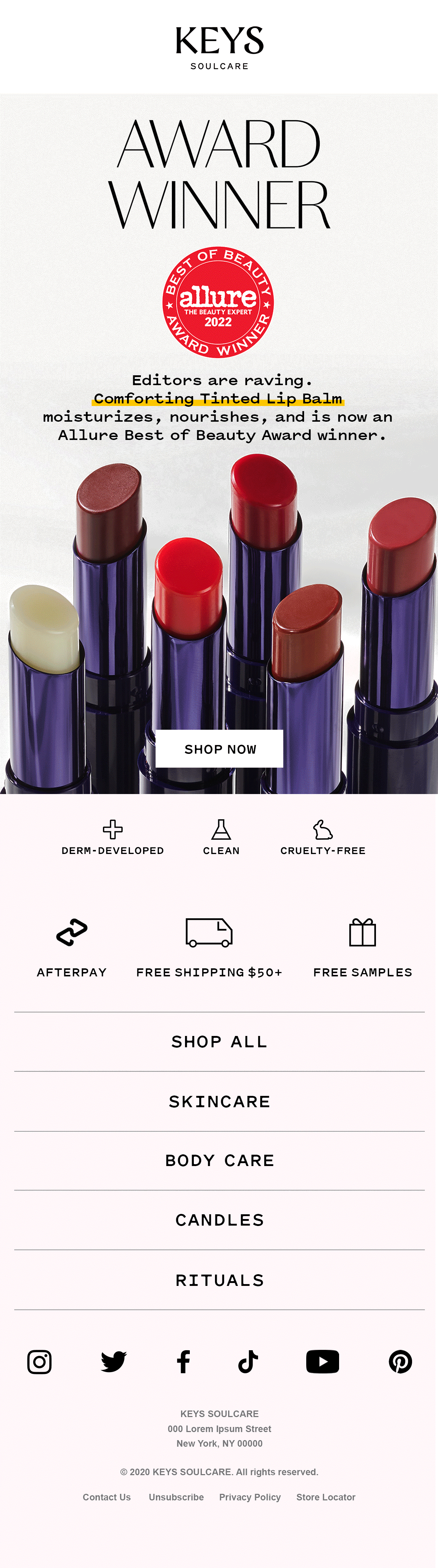
Task: Visit the Instagram page
Action: [x=39, y=1362]
